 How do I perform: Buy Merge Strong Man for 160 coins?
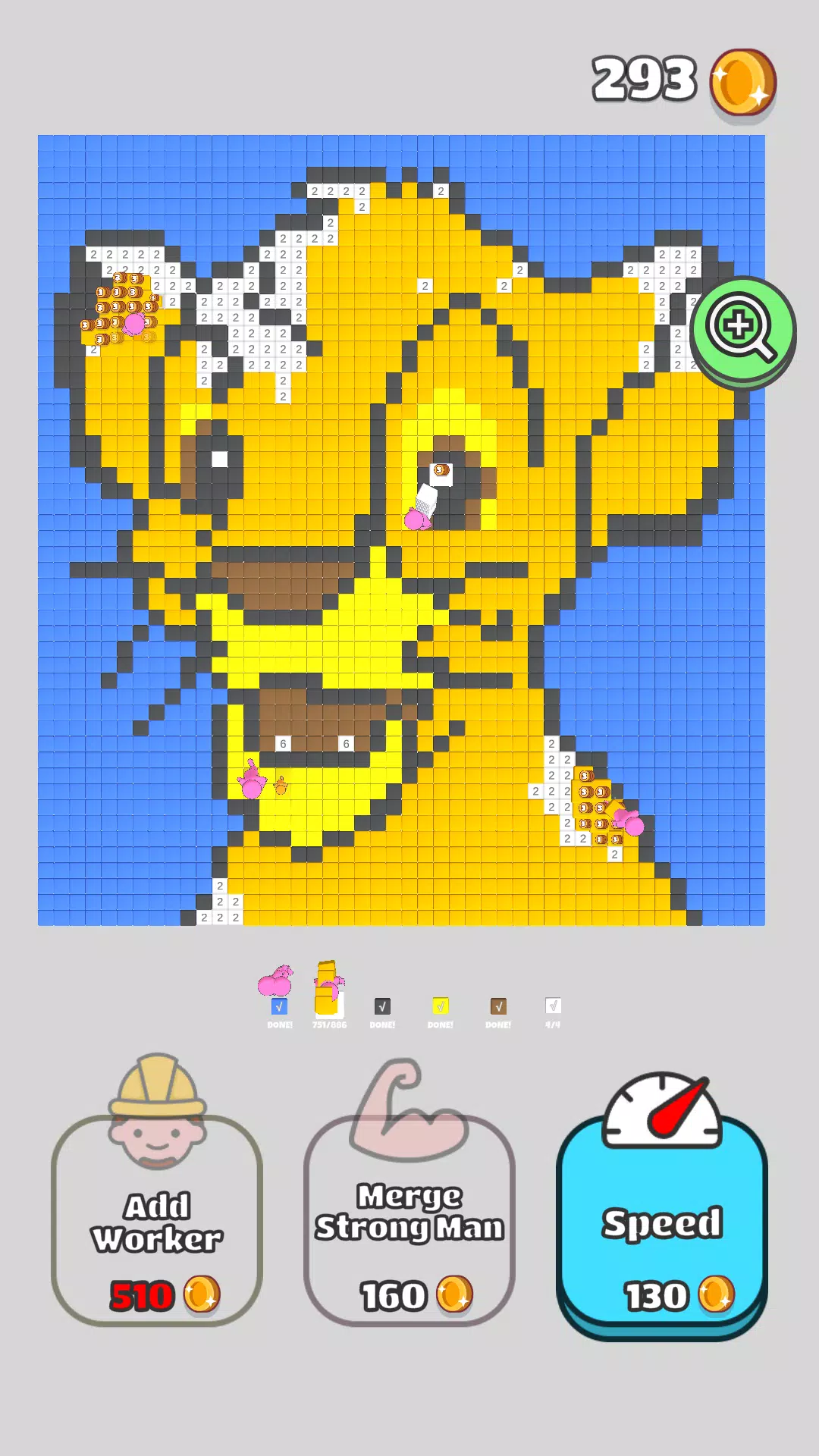point(409,1221)
